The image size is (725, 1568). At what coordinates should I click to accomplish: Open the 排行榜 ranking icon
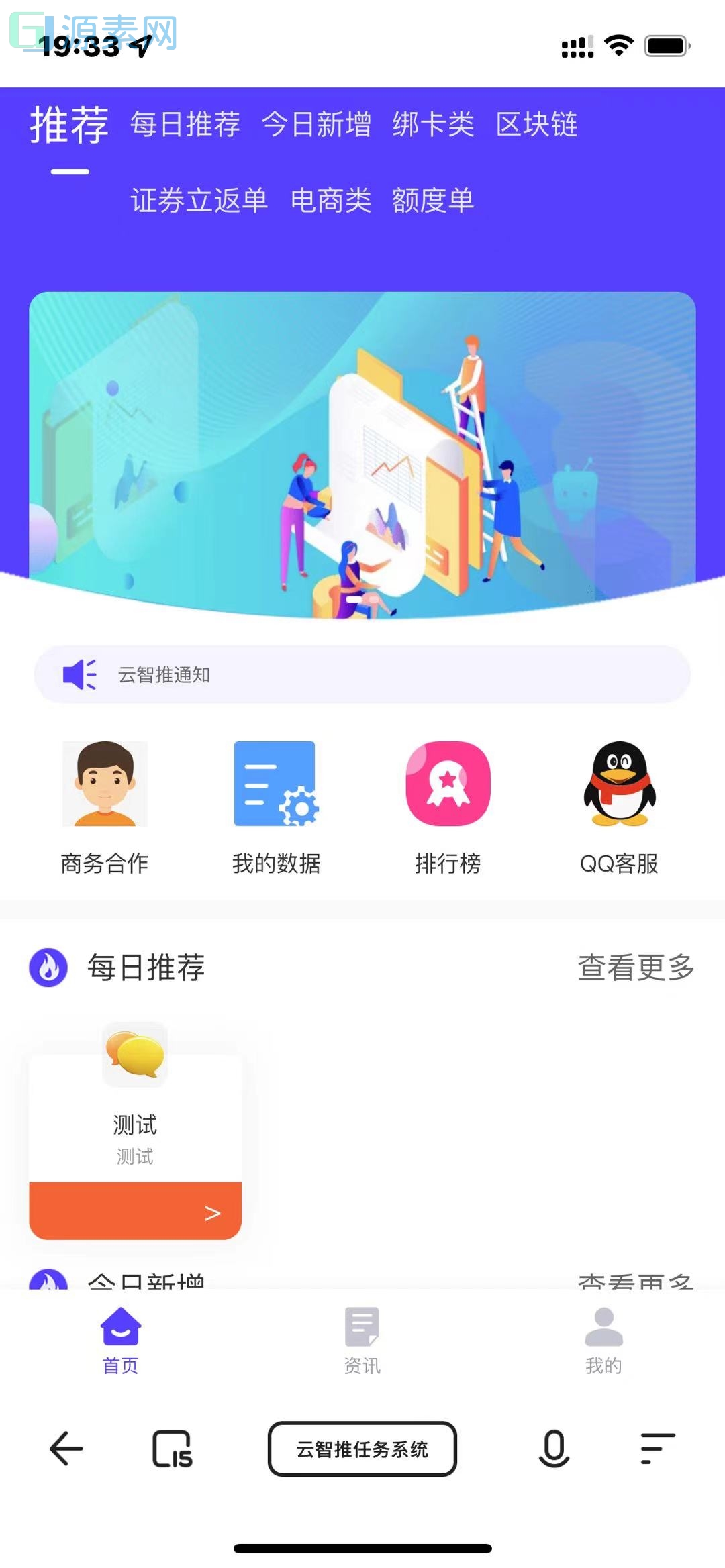tap(448, 784)
